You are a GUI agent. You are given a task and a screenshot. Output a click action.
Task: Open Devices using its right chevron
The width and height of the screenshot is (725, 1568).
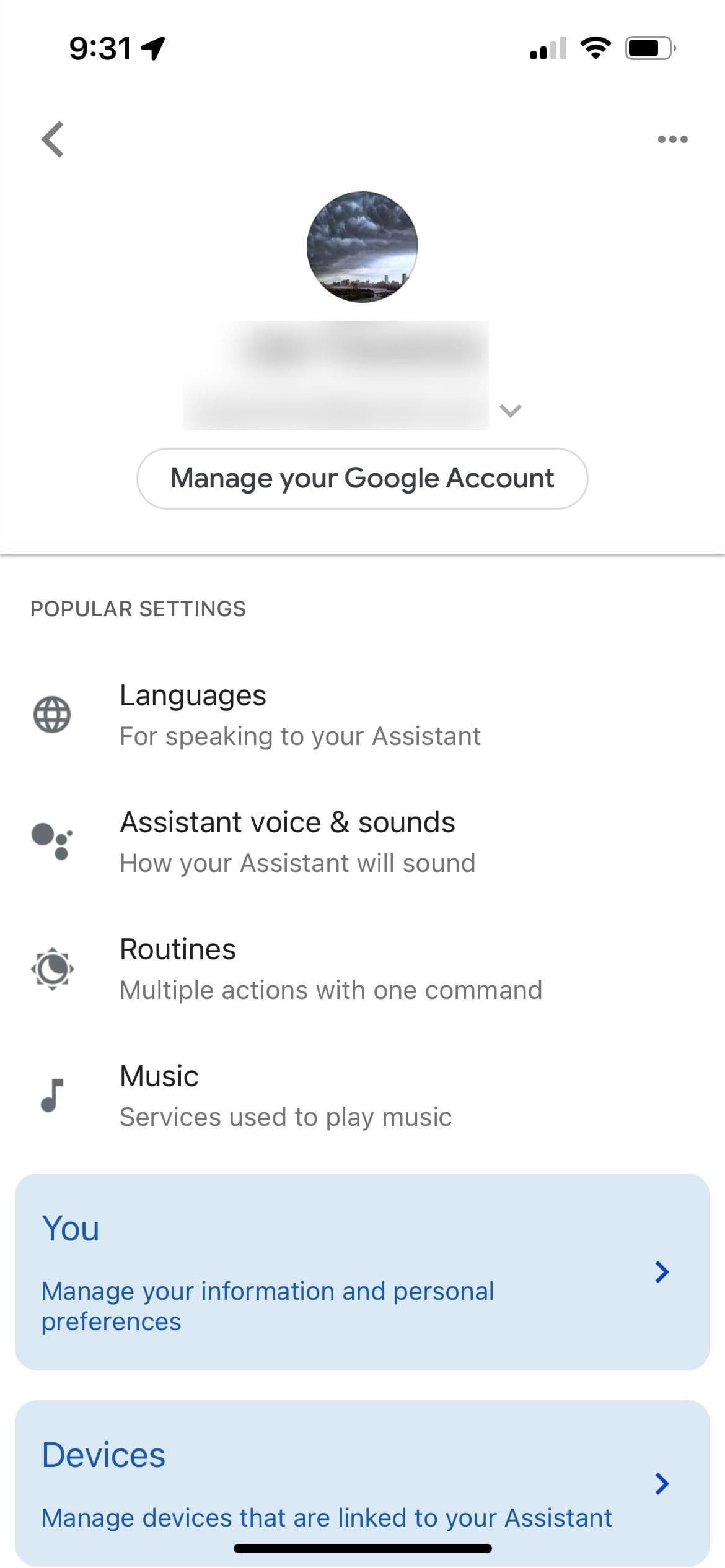[x=662, y=1484]
